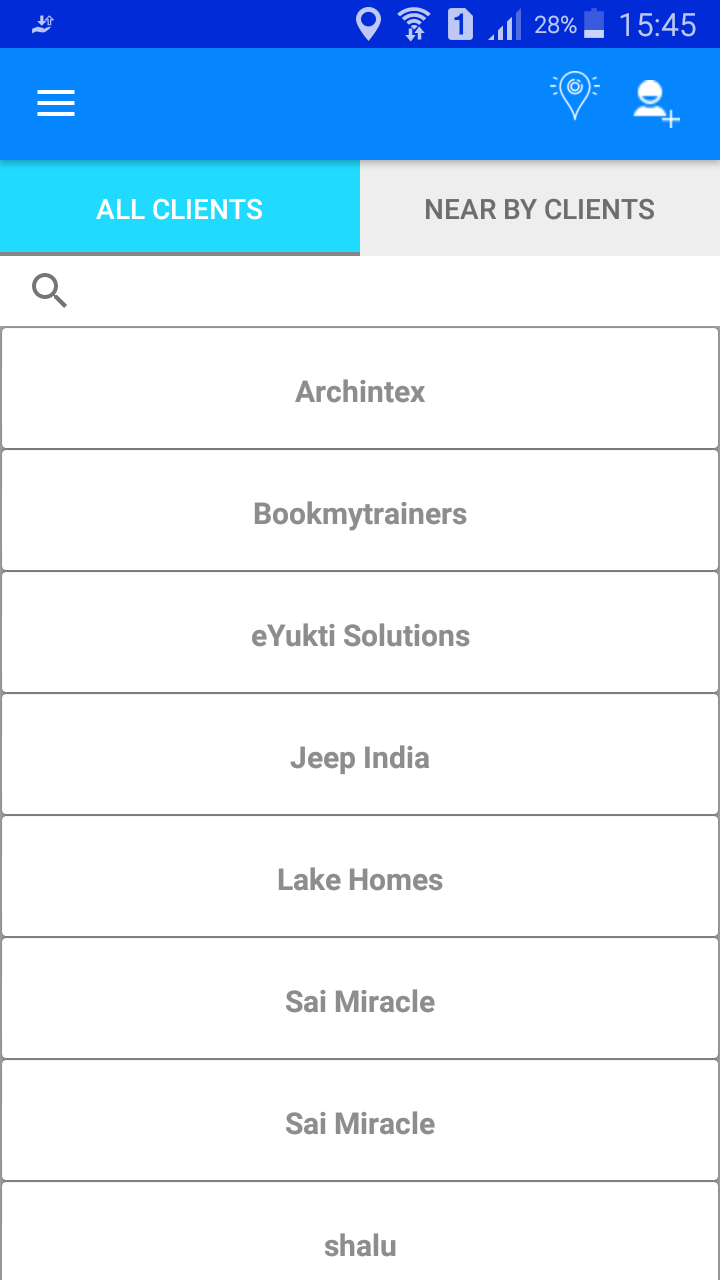Screen dimensions: 720x1280
Task: Open the Lake Homes entry
Action: click(x=360, y=876)
